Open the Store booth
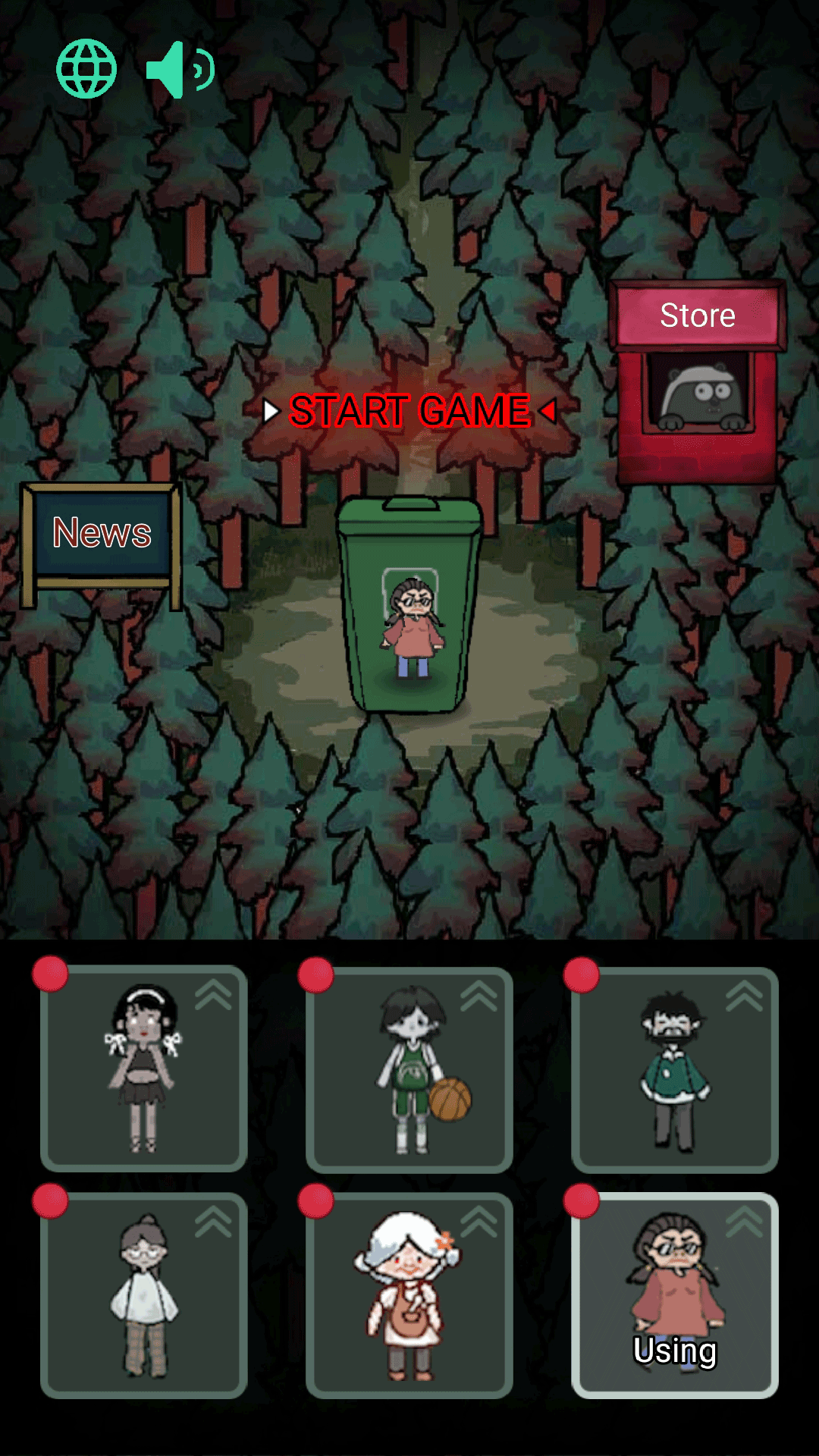The width and height of the screenshot is (819, 1456). [x=698, y=381]
